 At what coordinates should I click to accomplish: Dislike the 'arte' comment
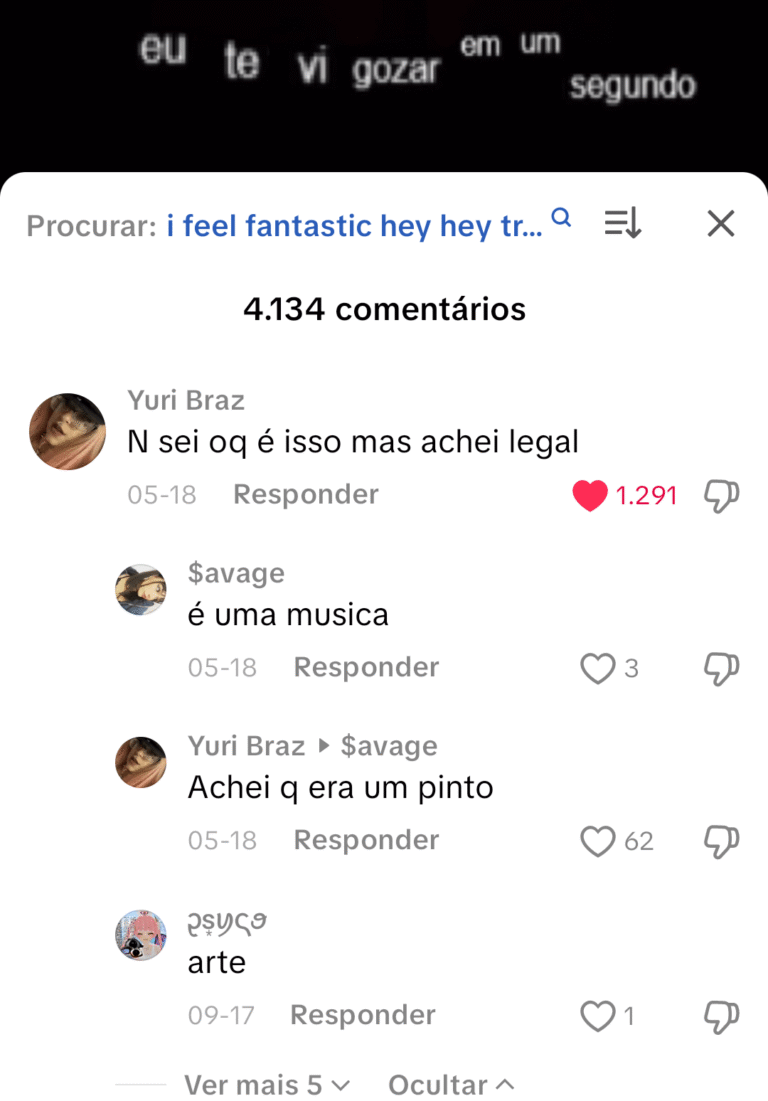click(x=721, y=1017)
